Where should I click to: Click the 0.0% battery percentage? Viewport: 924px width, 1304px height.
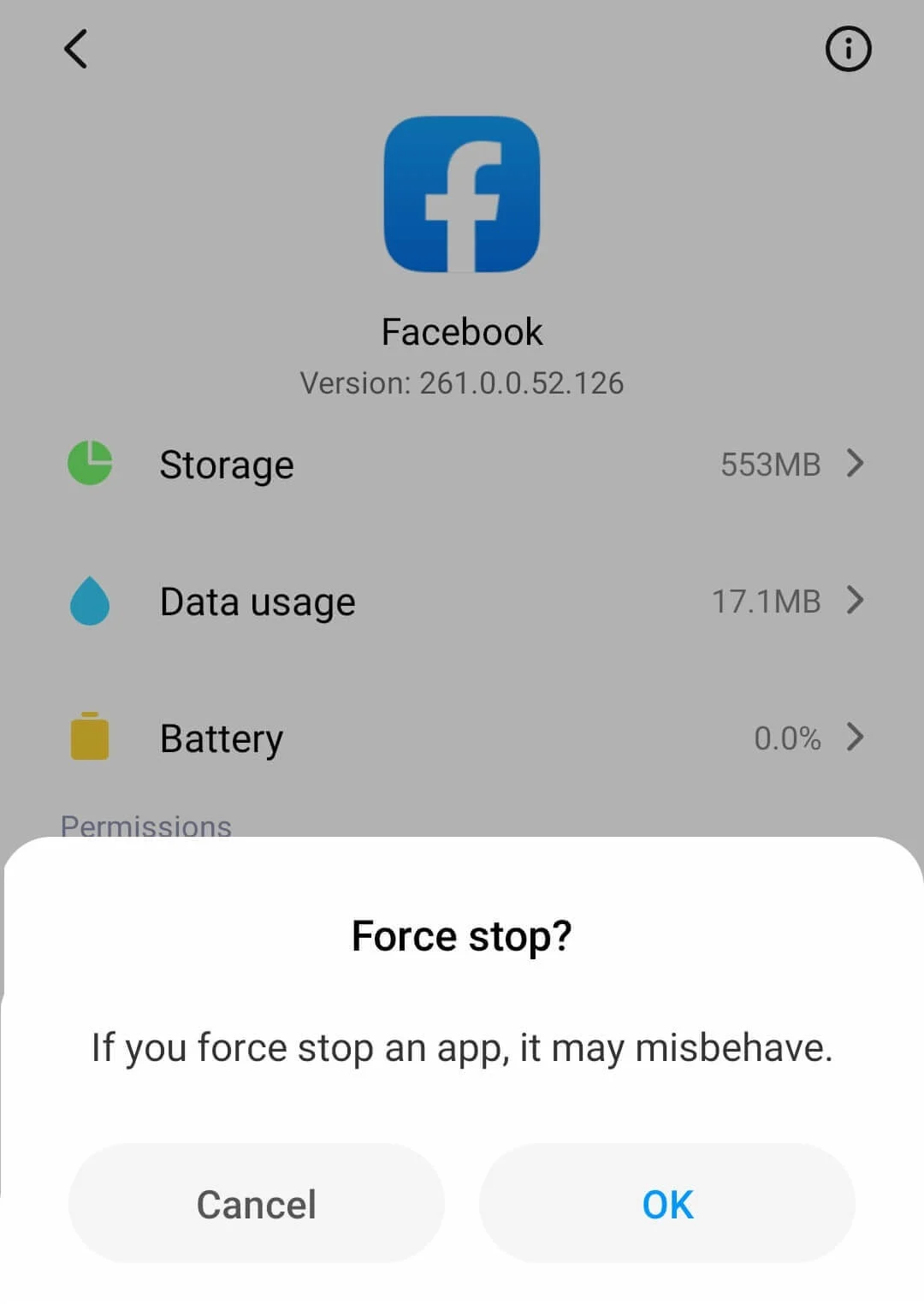787,738
